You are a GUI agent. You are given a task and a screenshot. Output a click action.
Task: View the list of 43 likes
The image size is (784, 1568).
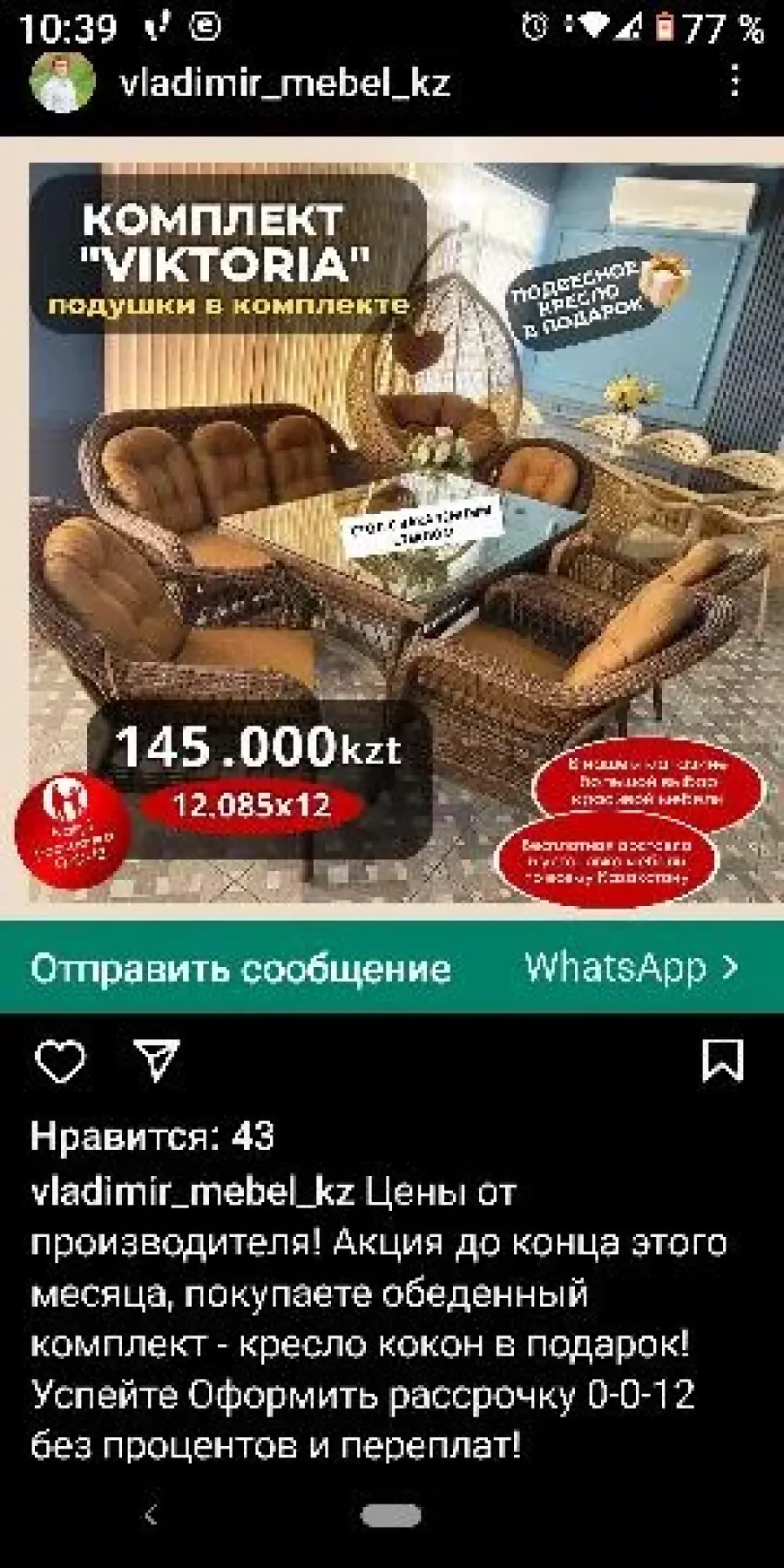[x=152, y=1137]
